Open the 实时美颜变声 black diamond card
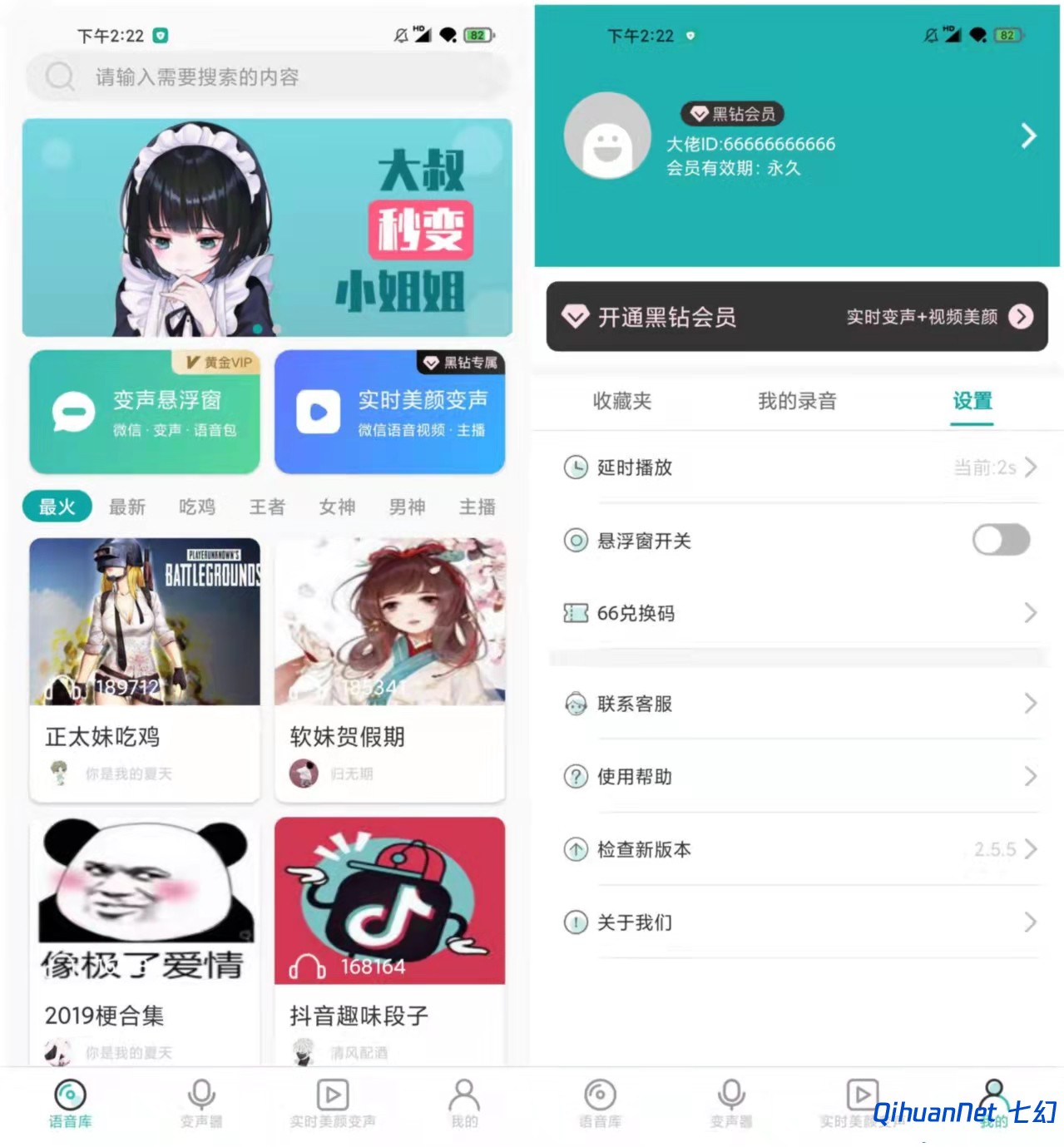The width and height of the screenshot is (1064, 1147). [389, 412]
